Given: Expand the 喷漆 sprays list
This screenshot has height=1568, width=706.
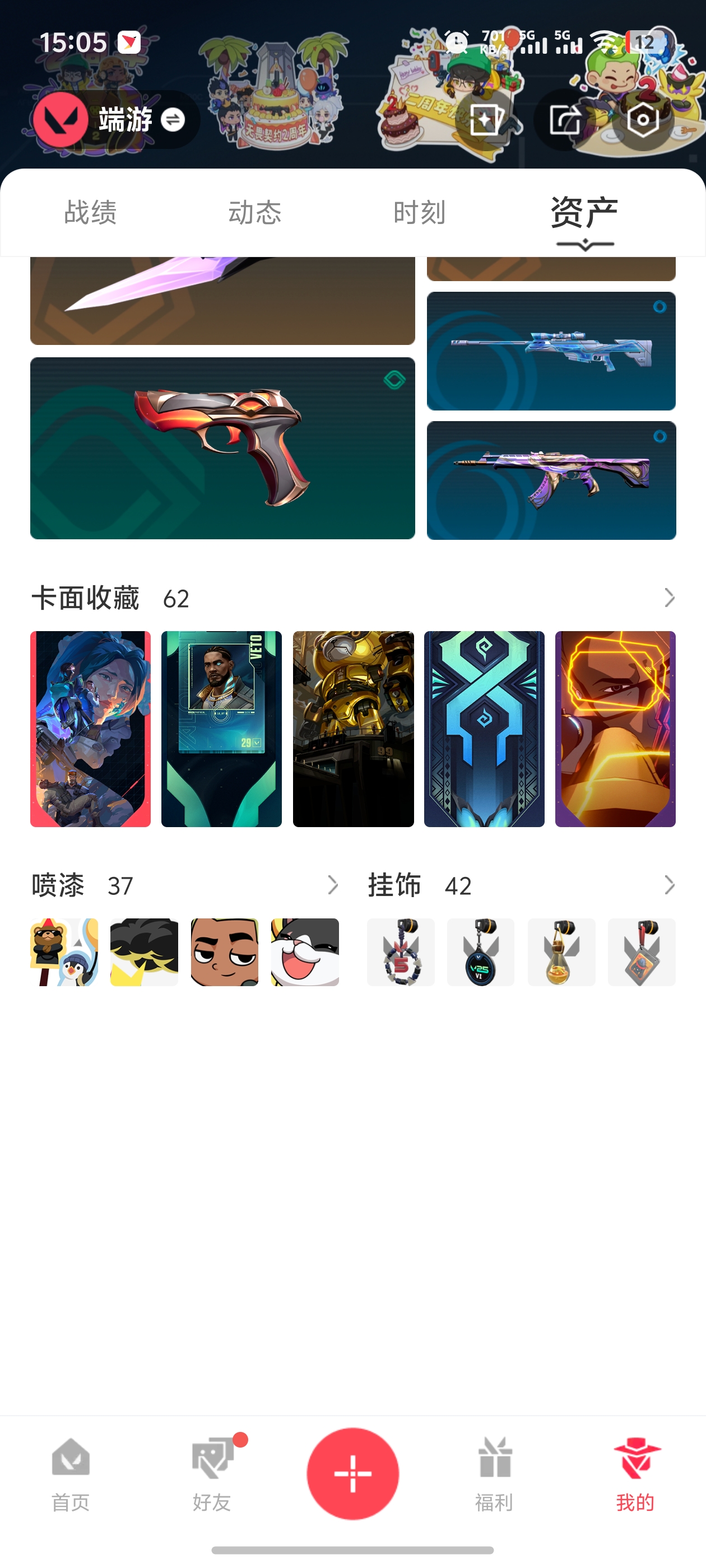Looking at the screenshot, I should pos(333,885).
